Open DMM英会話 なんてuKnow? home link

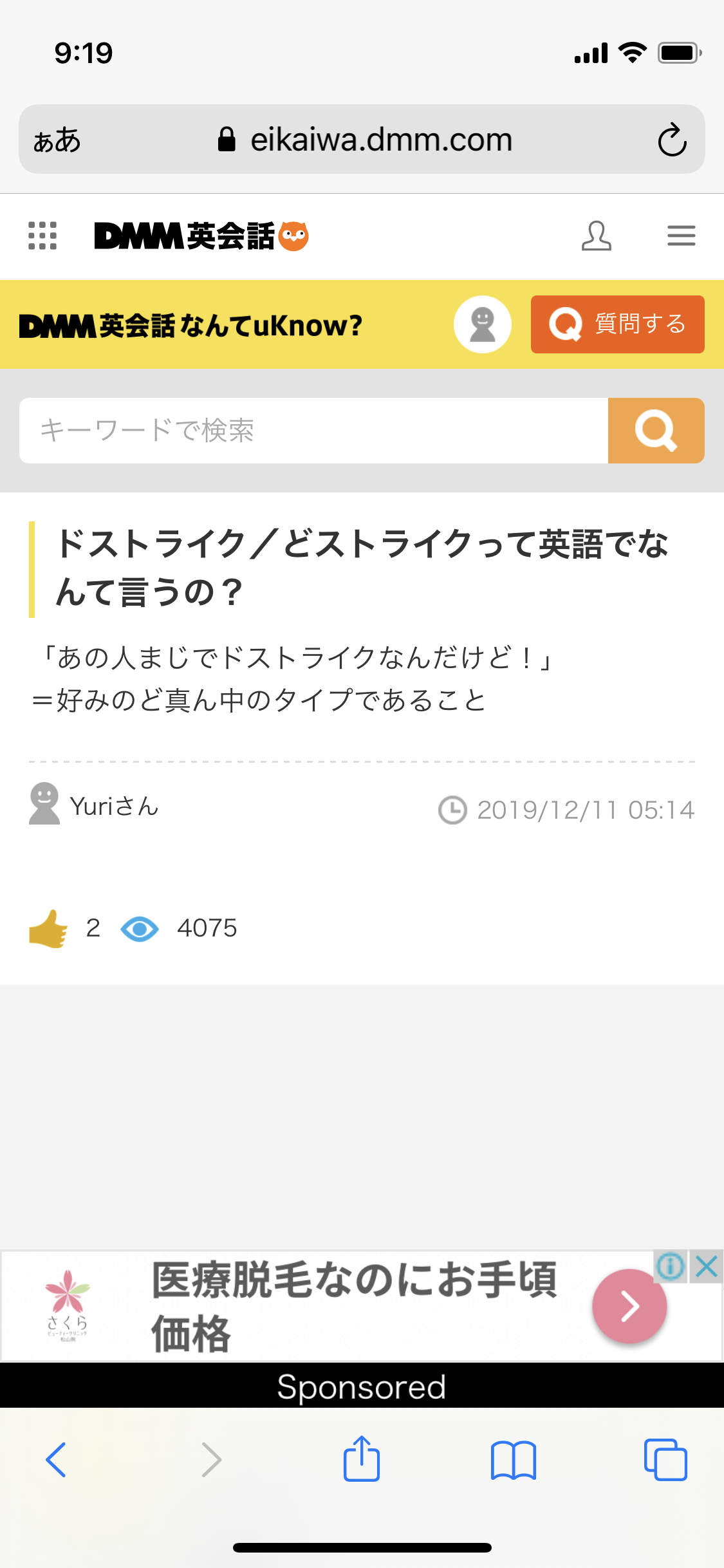tap(190, 326)
